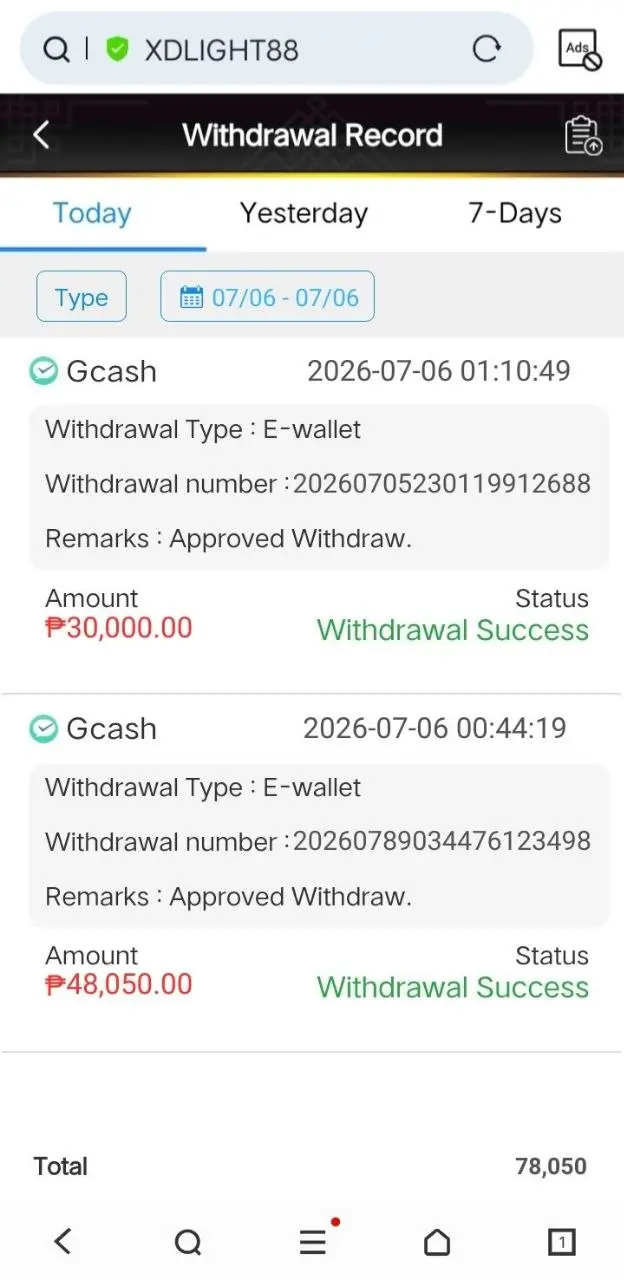Switch to the Yesterday tab

pyautogui.click(x=304, y=213)
